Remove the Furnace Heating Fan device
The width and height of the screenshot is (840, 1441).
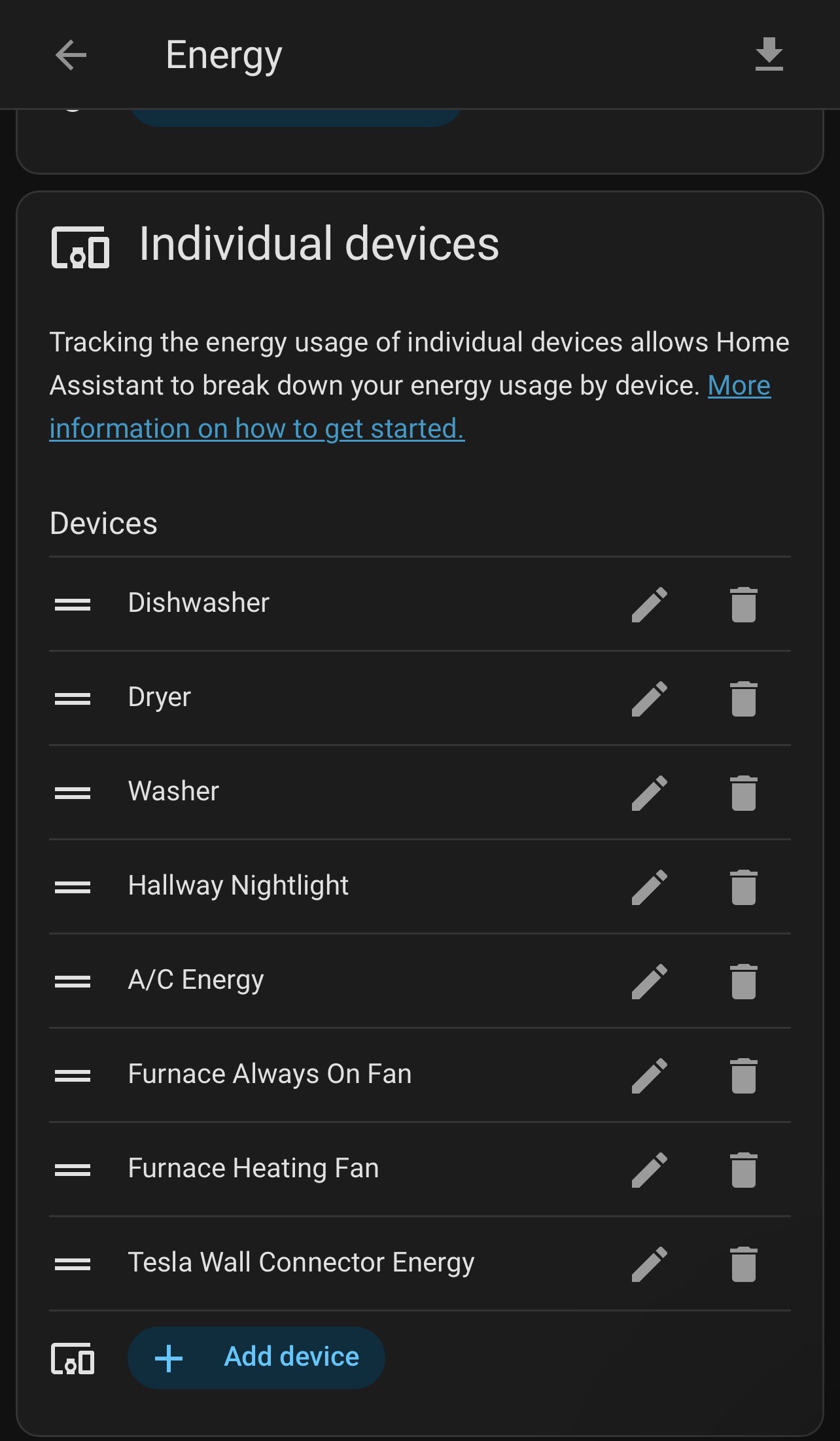pos(743,1169)
